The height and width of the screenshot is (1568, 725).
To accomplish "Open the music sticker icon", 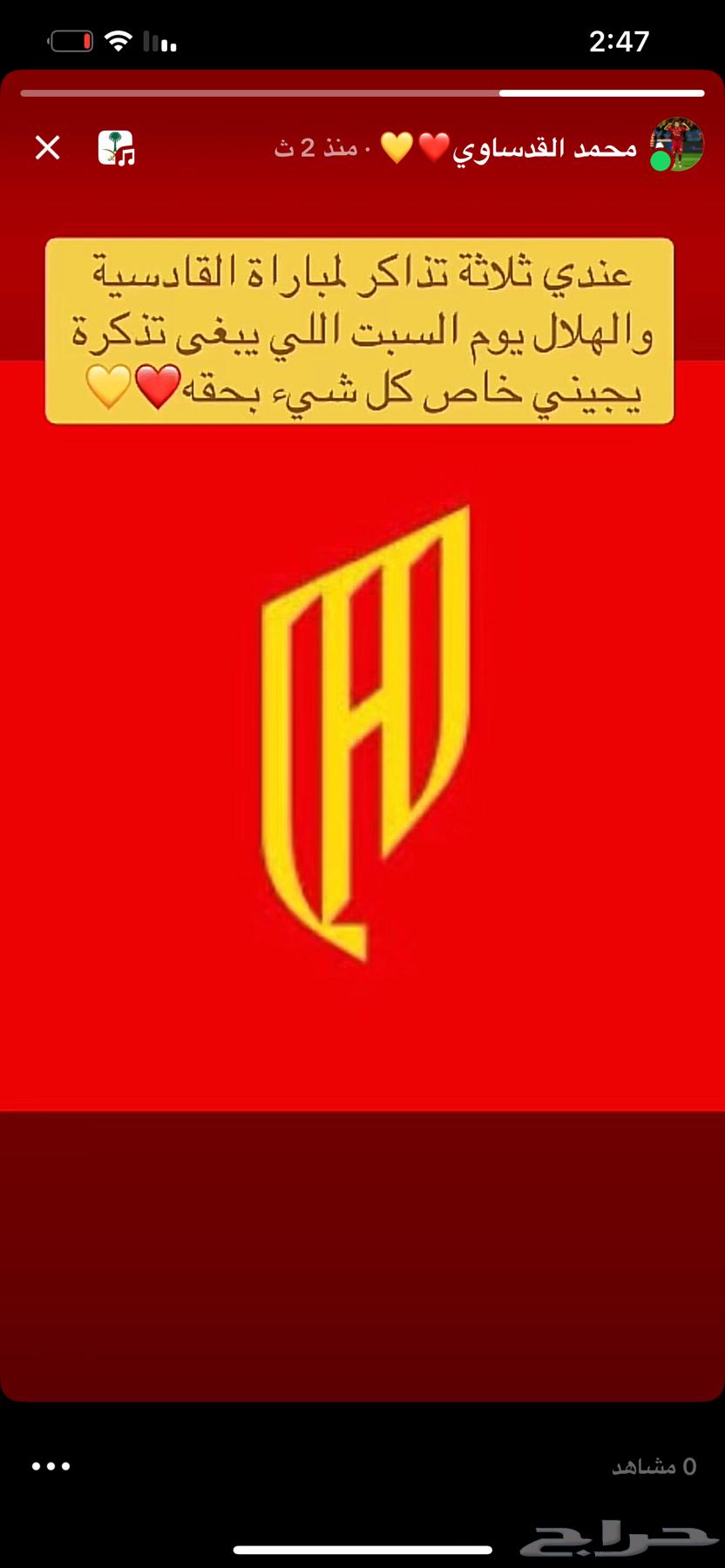I will [x=116, y=148].
